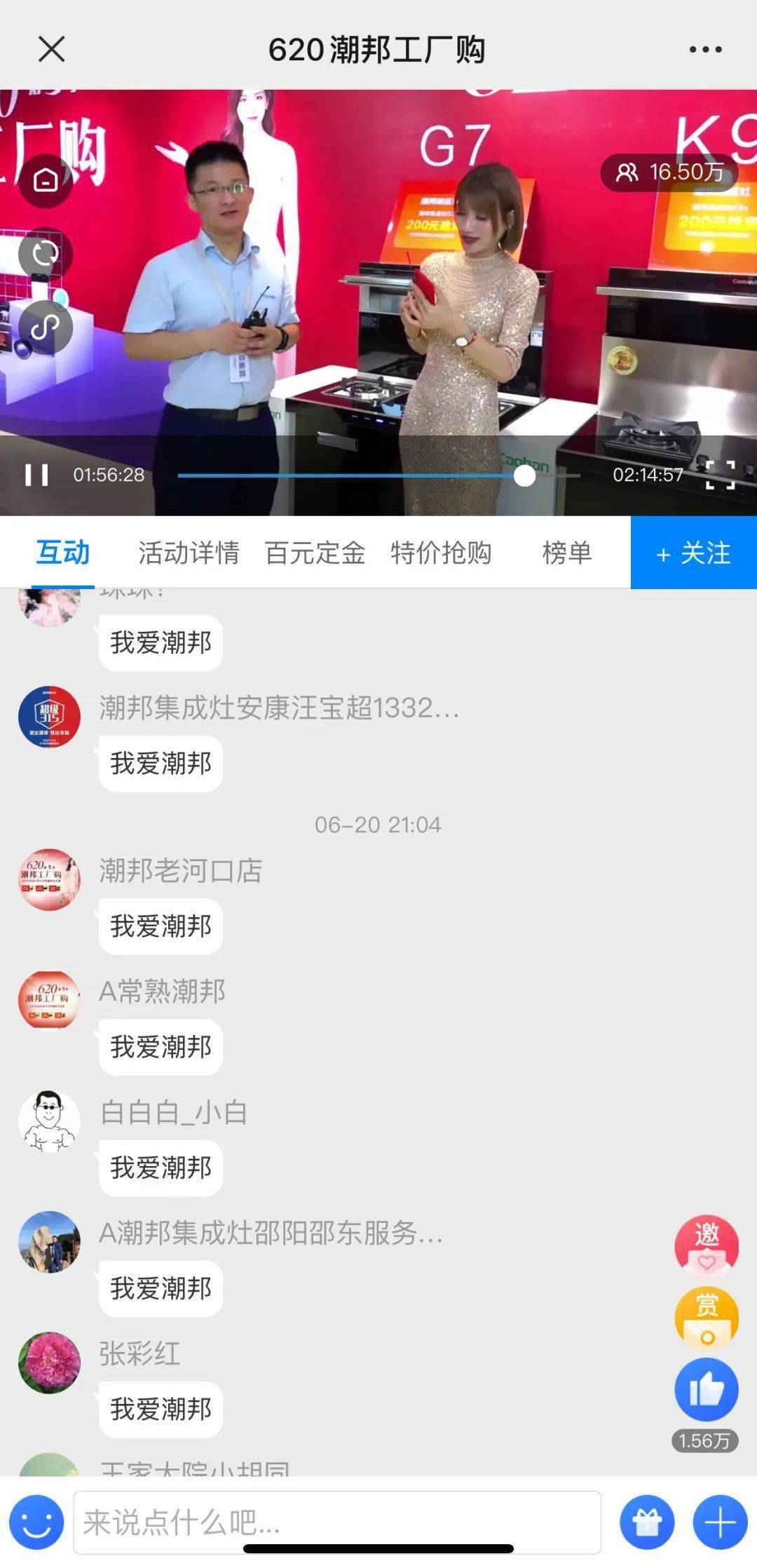Select the 特价抢购 tab
Viewport: 757px width, 1568px height.
point(441,553)
